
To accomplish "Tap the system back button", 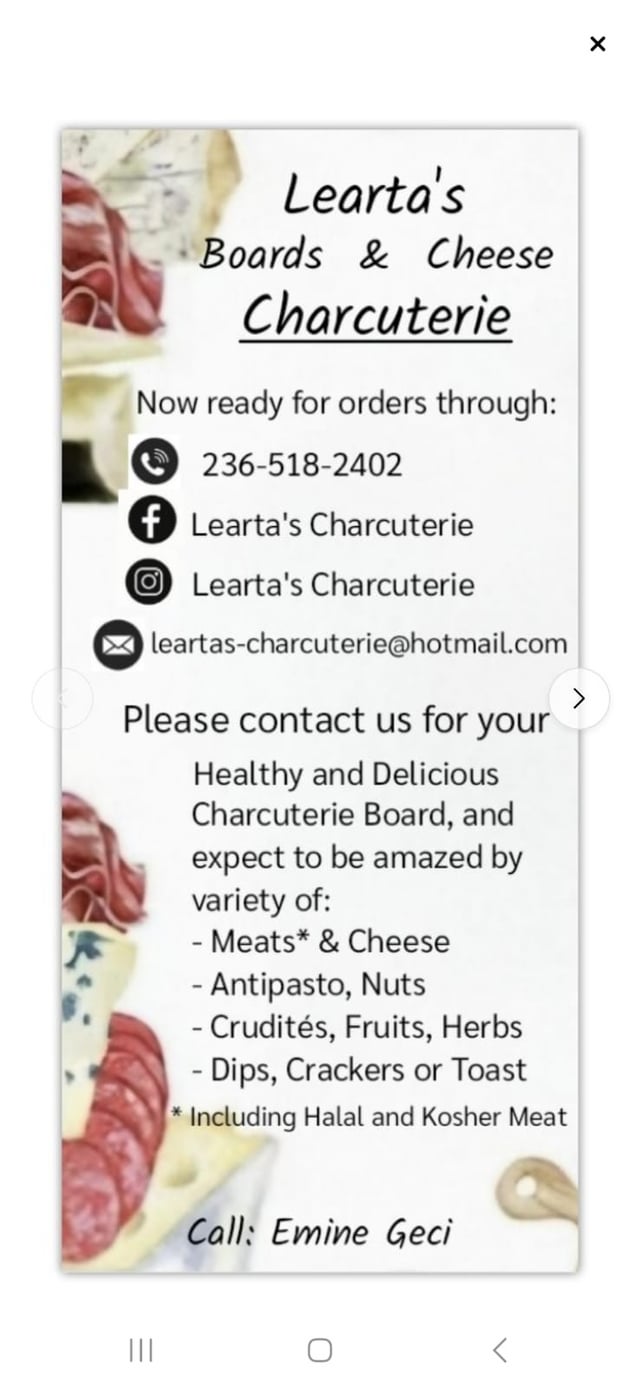I will 500,1350.
